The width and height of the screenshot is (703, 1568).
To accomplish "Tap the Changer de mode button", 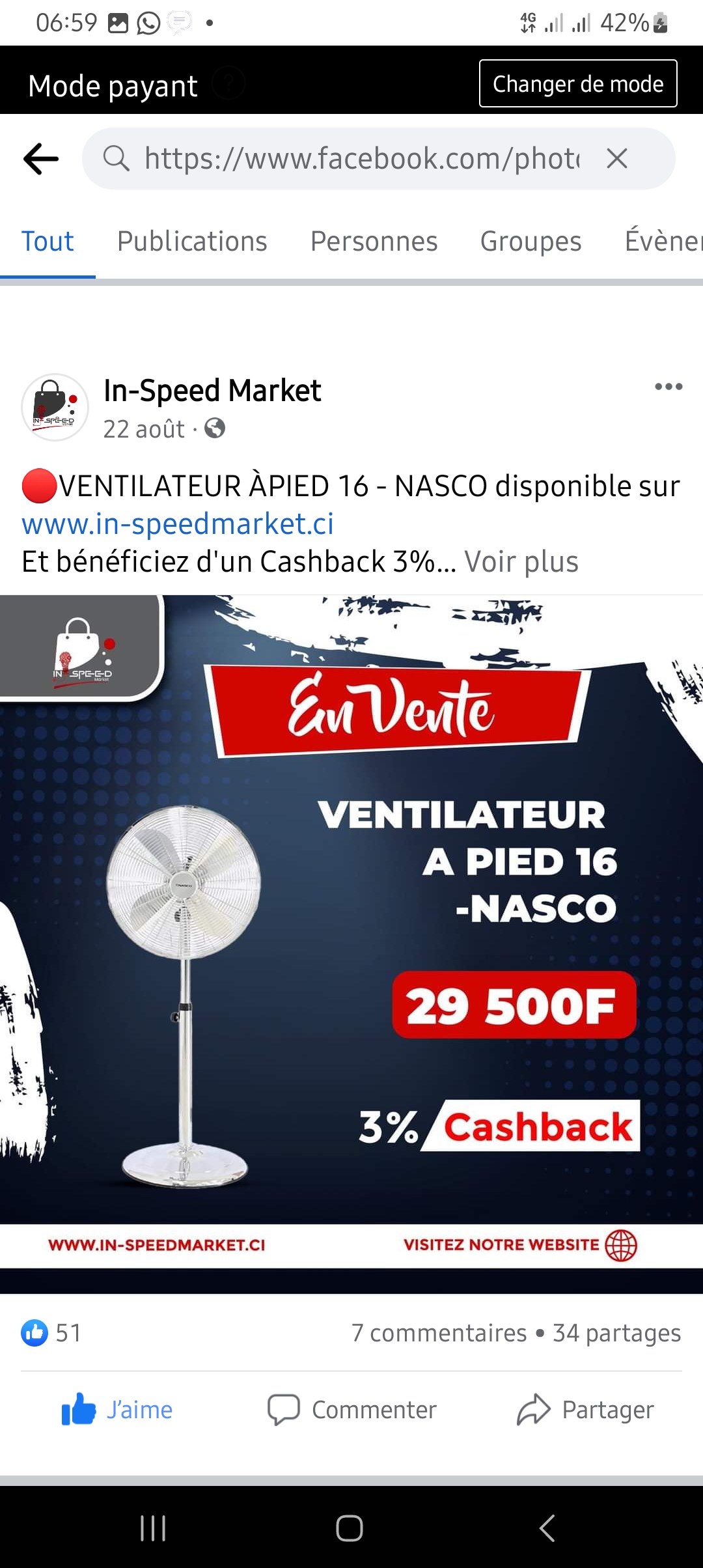I will [578, 83].
